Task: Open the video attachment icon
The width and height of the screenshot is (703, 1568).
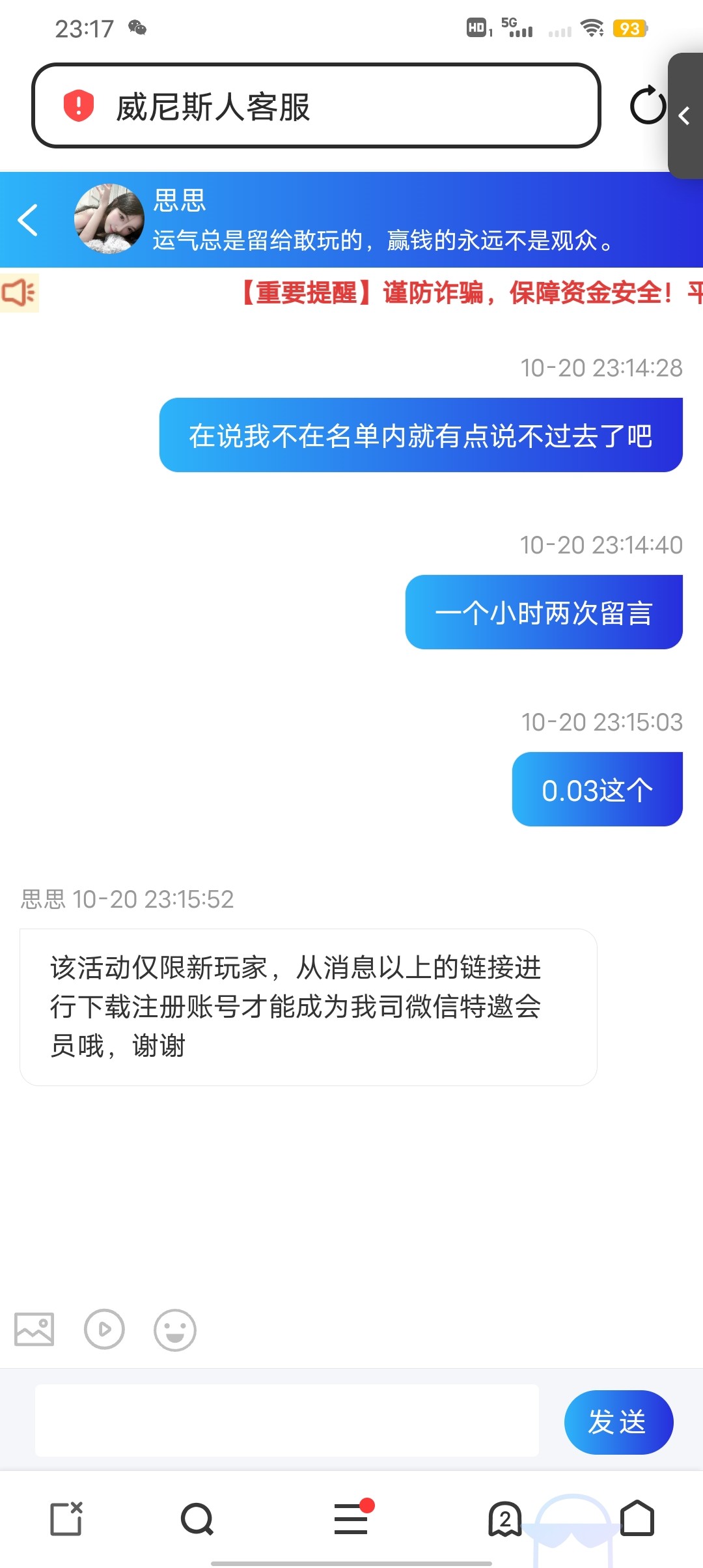Action: point(104,1330)
